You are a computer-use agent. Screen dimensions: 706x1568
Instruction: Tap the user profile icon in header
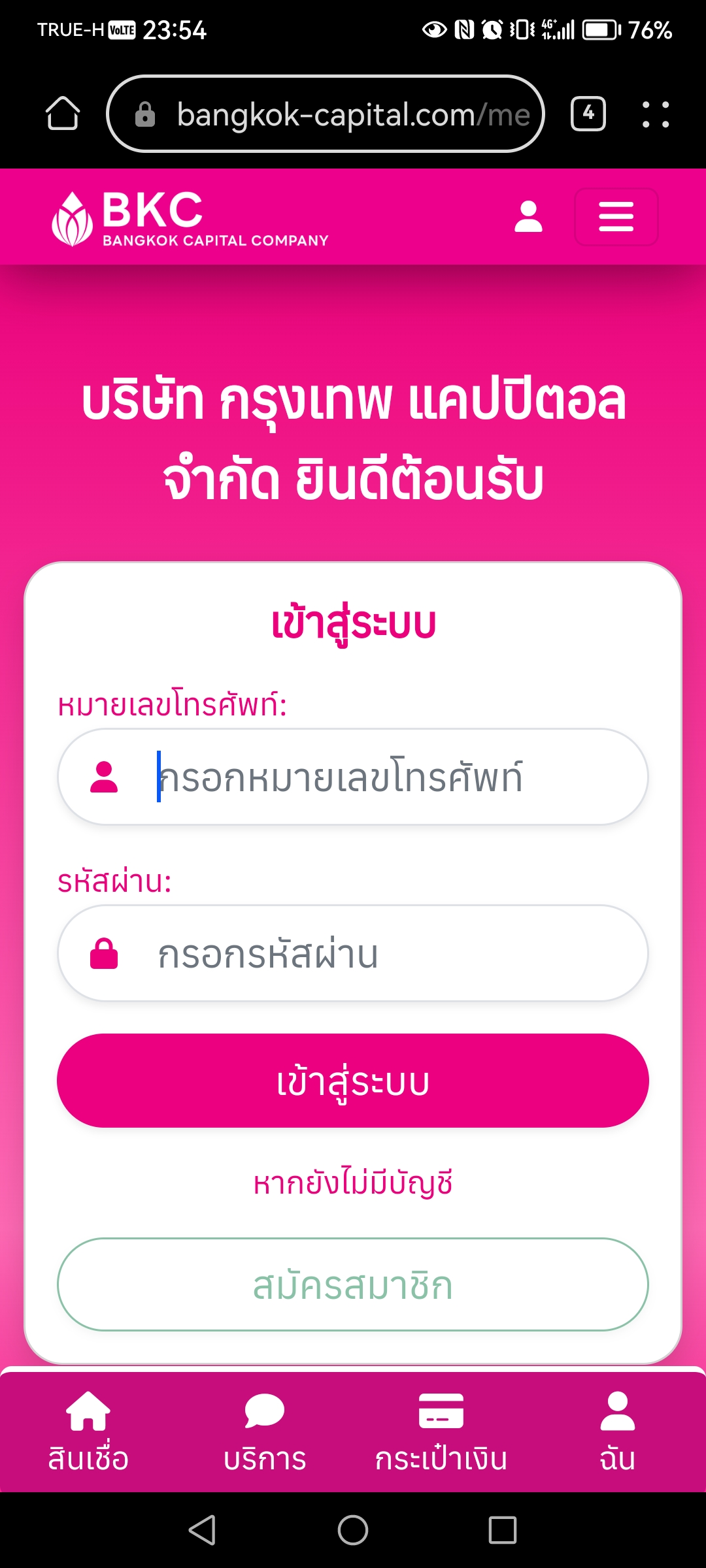click(528, 217)
